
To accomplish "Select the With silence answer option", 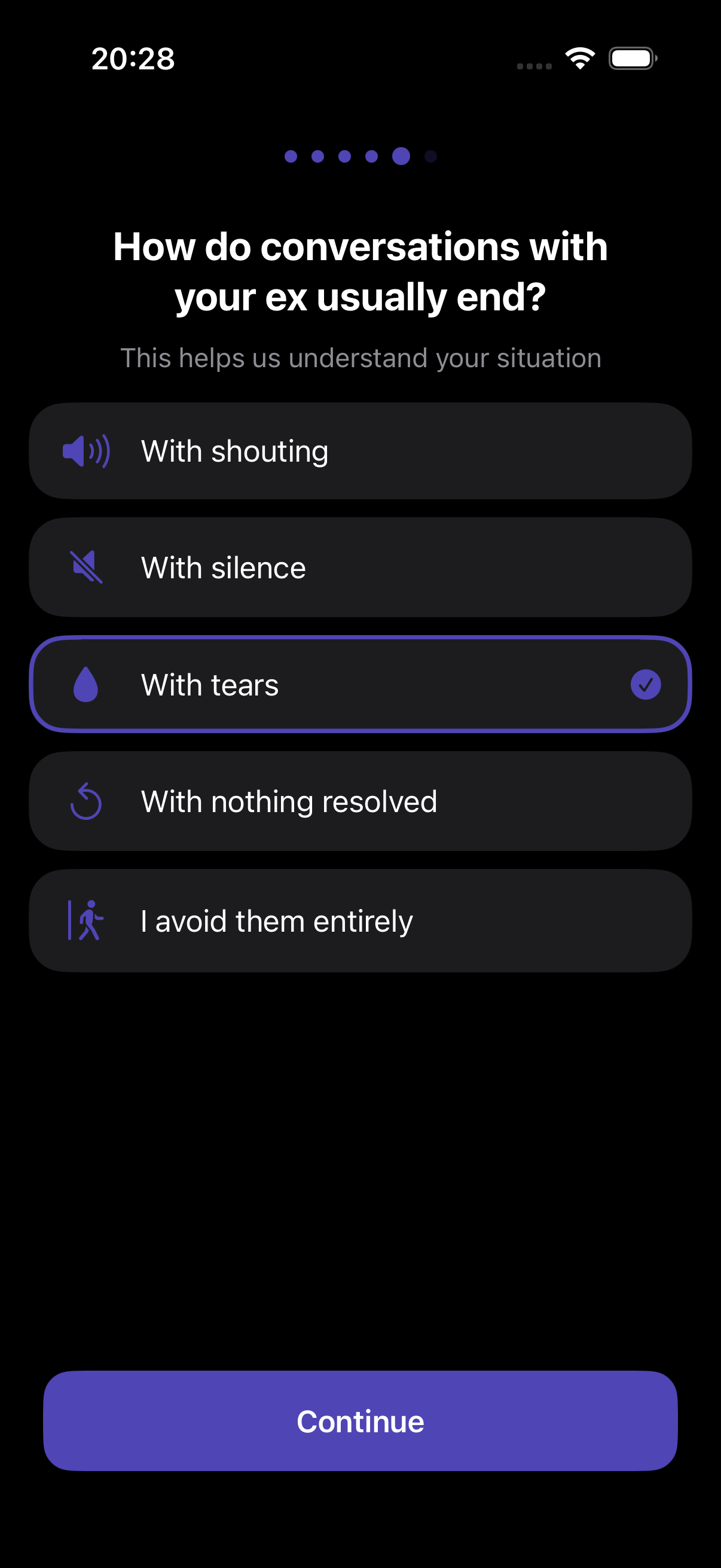I will 360,566.
